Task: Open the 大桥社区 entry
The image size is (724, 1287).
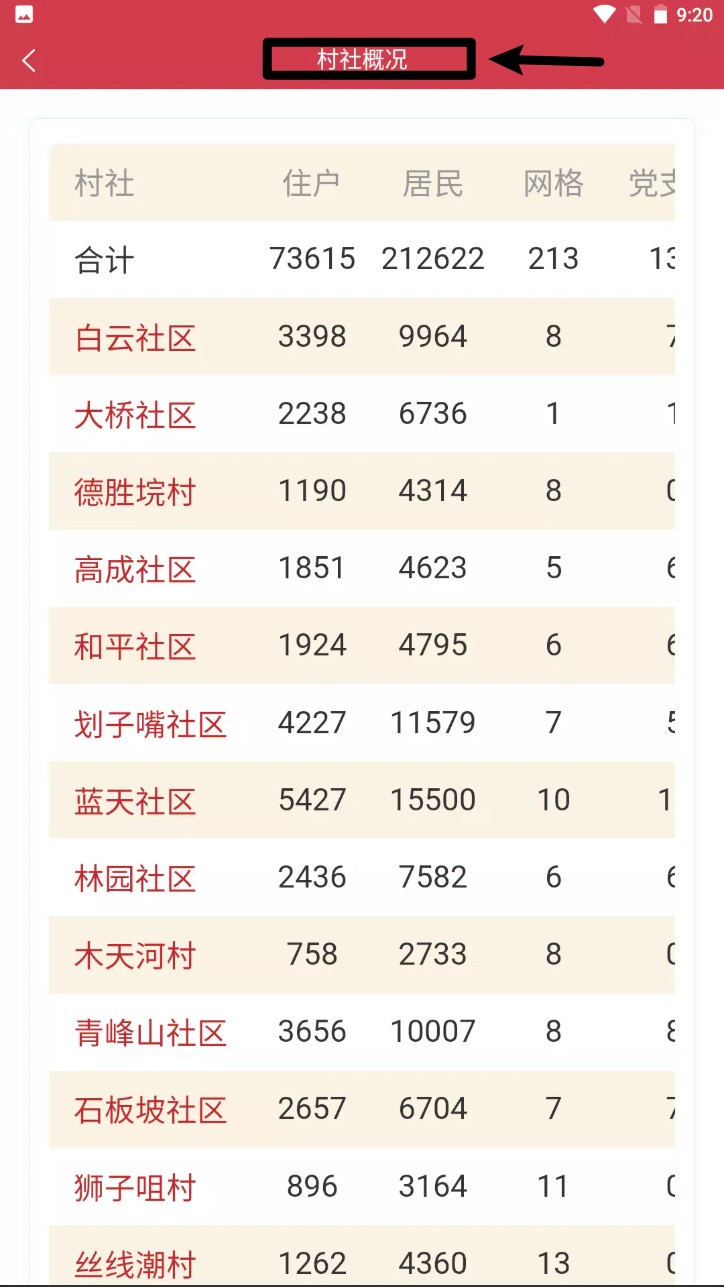Action: click(135, 415)
